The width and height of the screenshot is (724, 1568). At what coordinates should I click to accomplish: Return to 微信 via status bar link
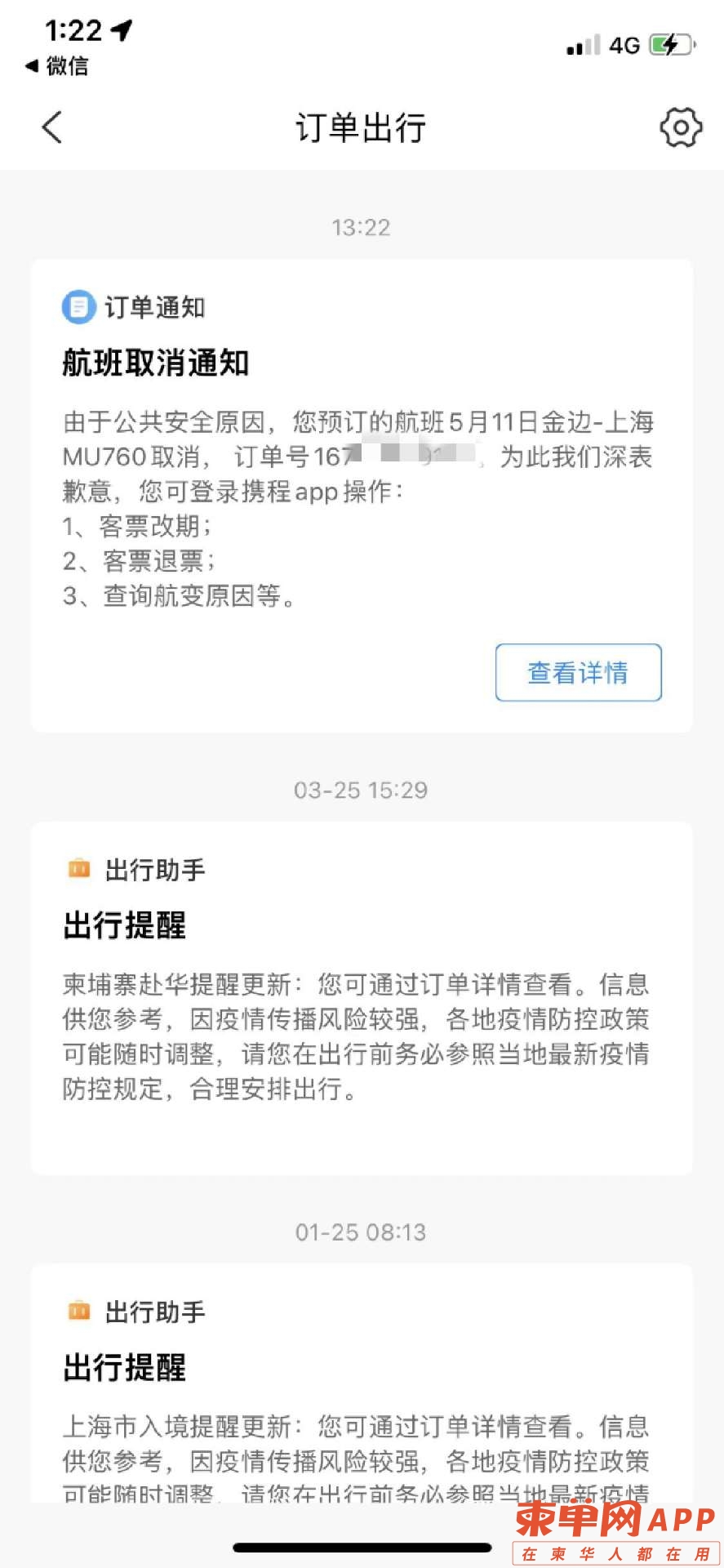pos(57,65)
